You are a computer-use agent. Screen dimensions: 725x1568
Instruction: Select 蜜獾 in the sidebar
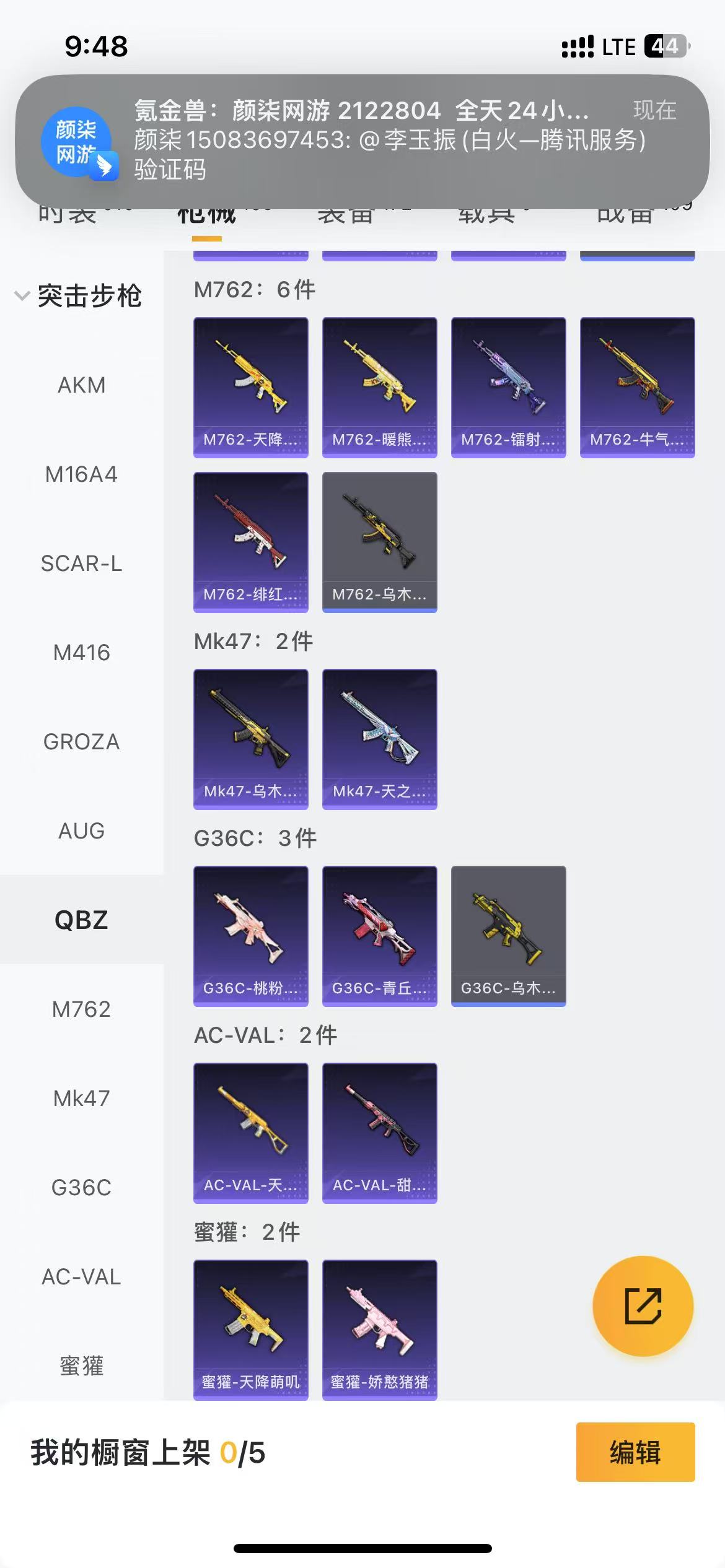click(81, 1365)
